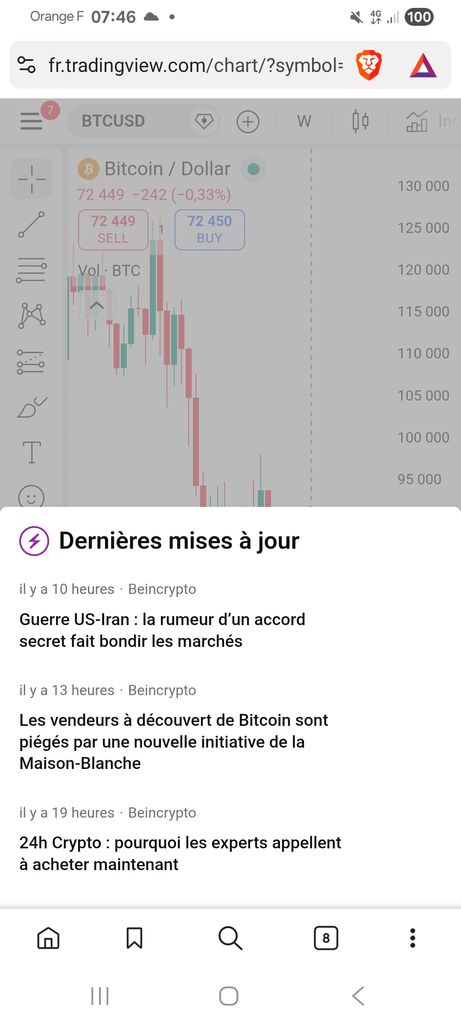
Task: Tap the browser search icon
Action: click(x=230, y=938)
